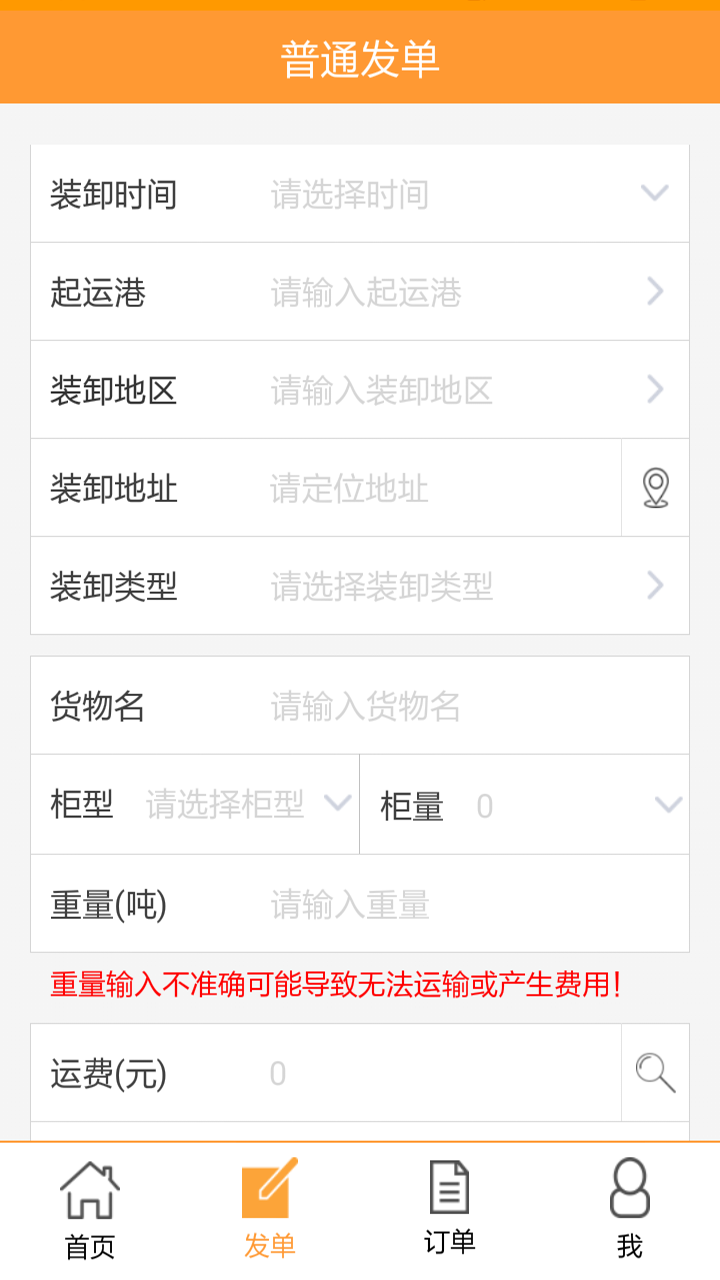Tap the magnifier icon beside 运费(元)
720x1280 pixels.
(655, 1073)
